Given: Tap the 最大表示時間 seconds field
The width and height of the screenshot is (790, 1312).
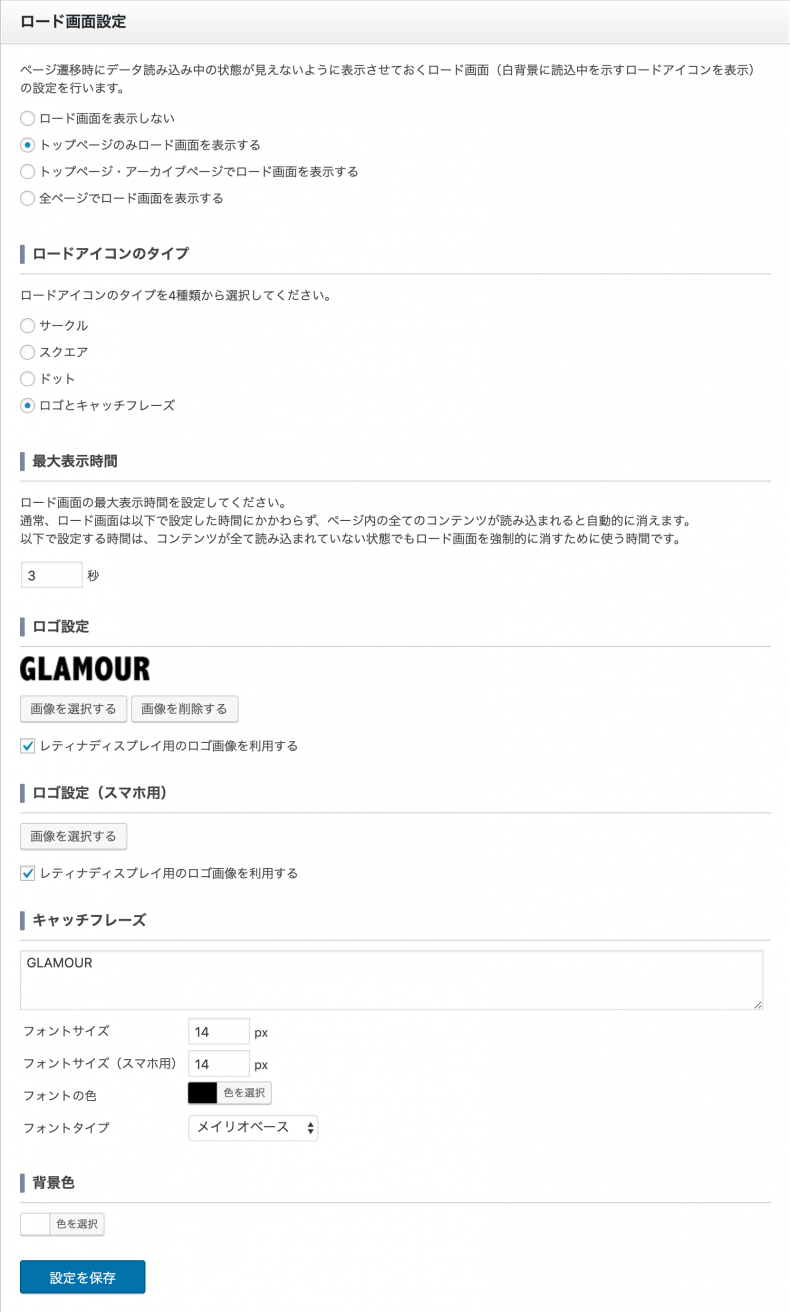Looking at the screenshot, I should 51,575.
